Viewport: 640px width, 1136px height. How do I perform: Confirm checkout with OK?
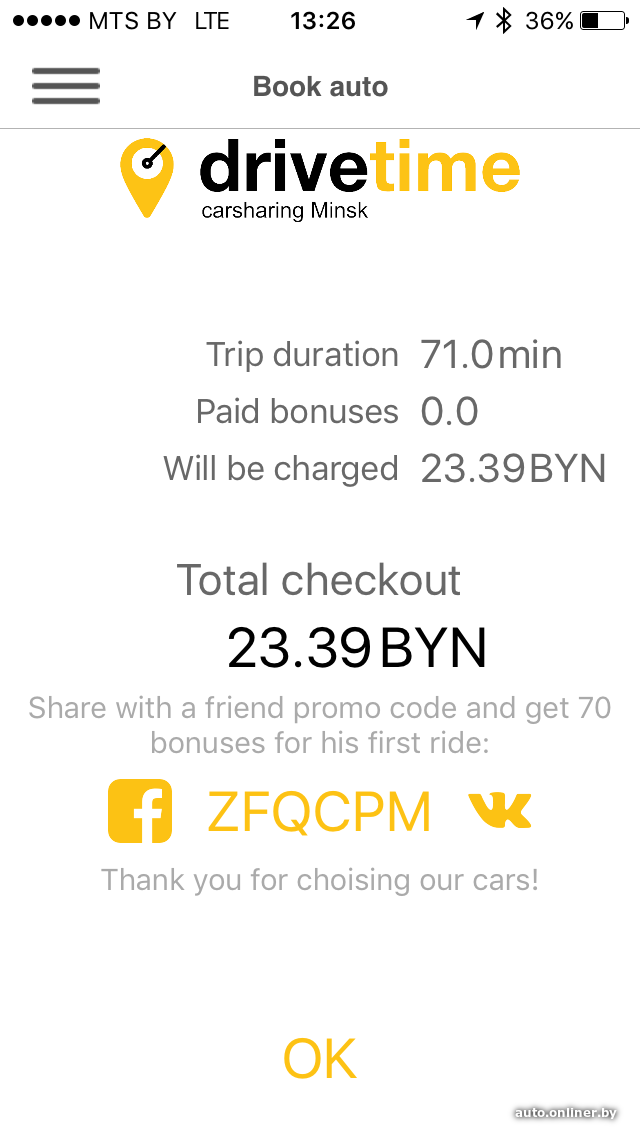319,1058
